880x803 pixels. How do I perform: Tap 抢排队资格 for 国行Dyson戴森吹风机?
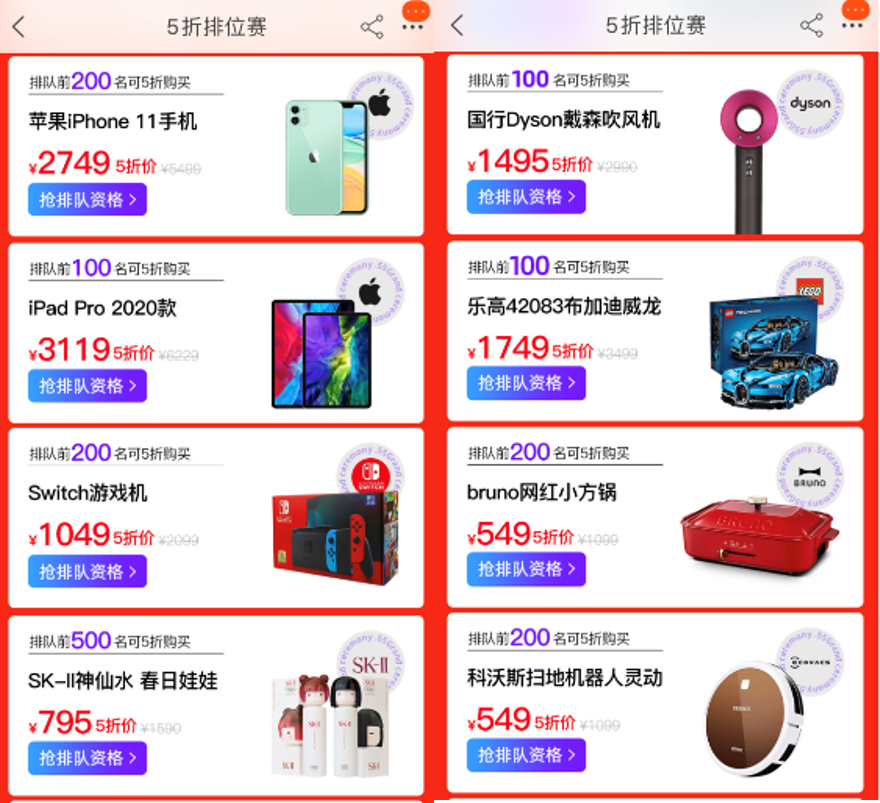tap(526, 196)
